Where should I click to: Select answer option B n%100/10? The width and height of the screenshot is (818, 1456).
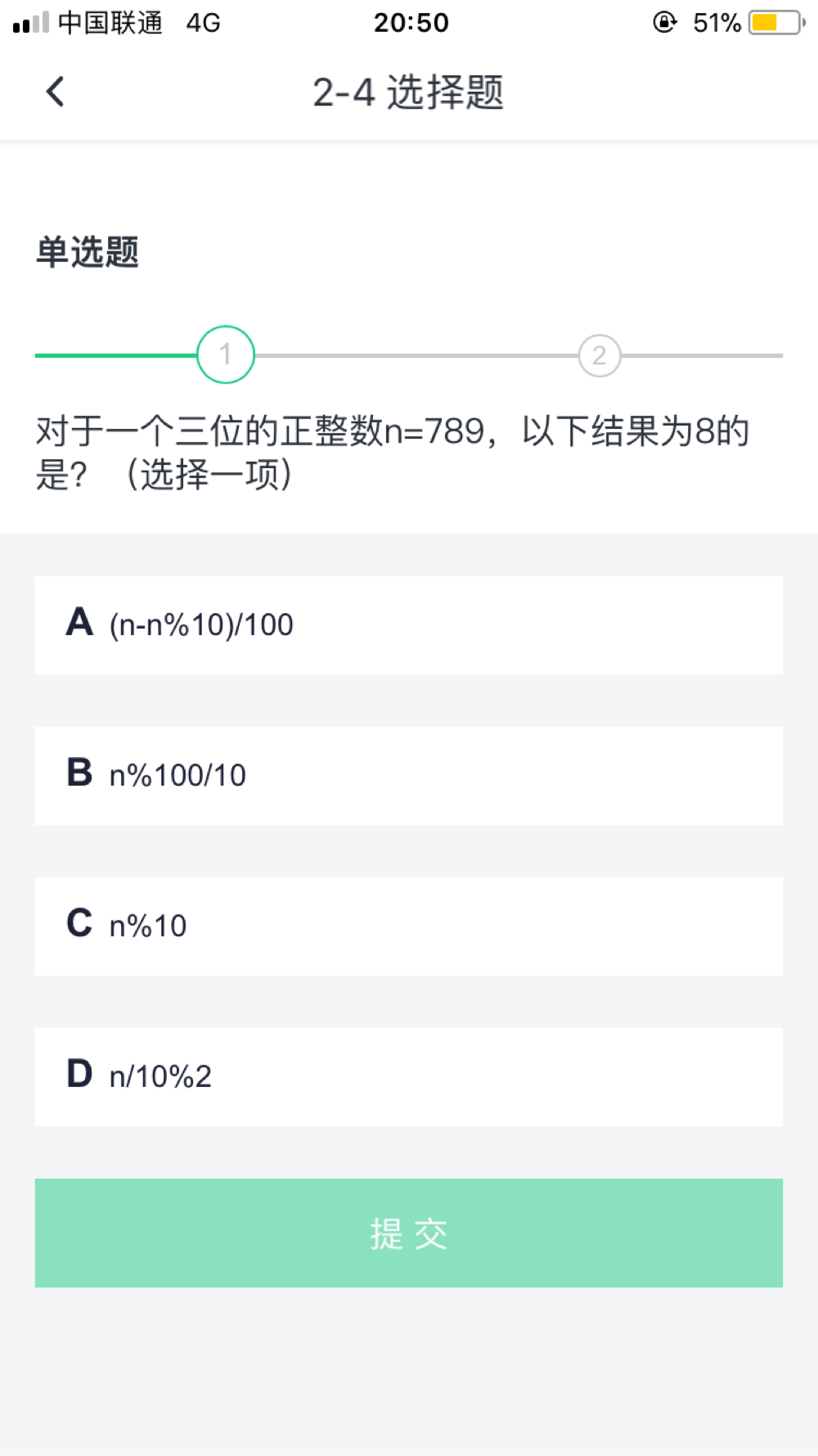(409, 776)
